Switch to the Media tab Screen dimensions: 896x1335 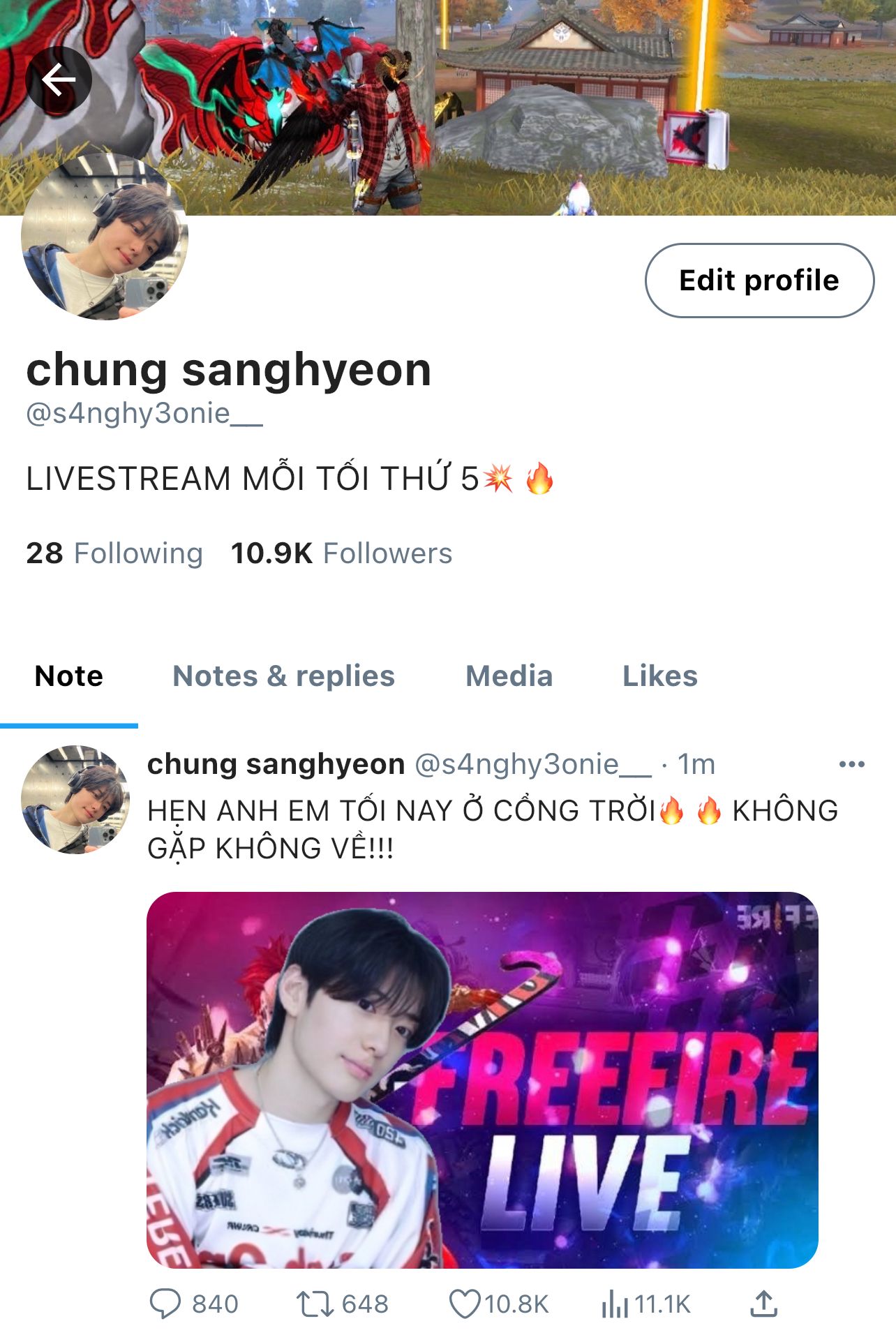pos(509,676)
